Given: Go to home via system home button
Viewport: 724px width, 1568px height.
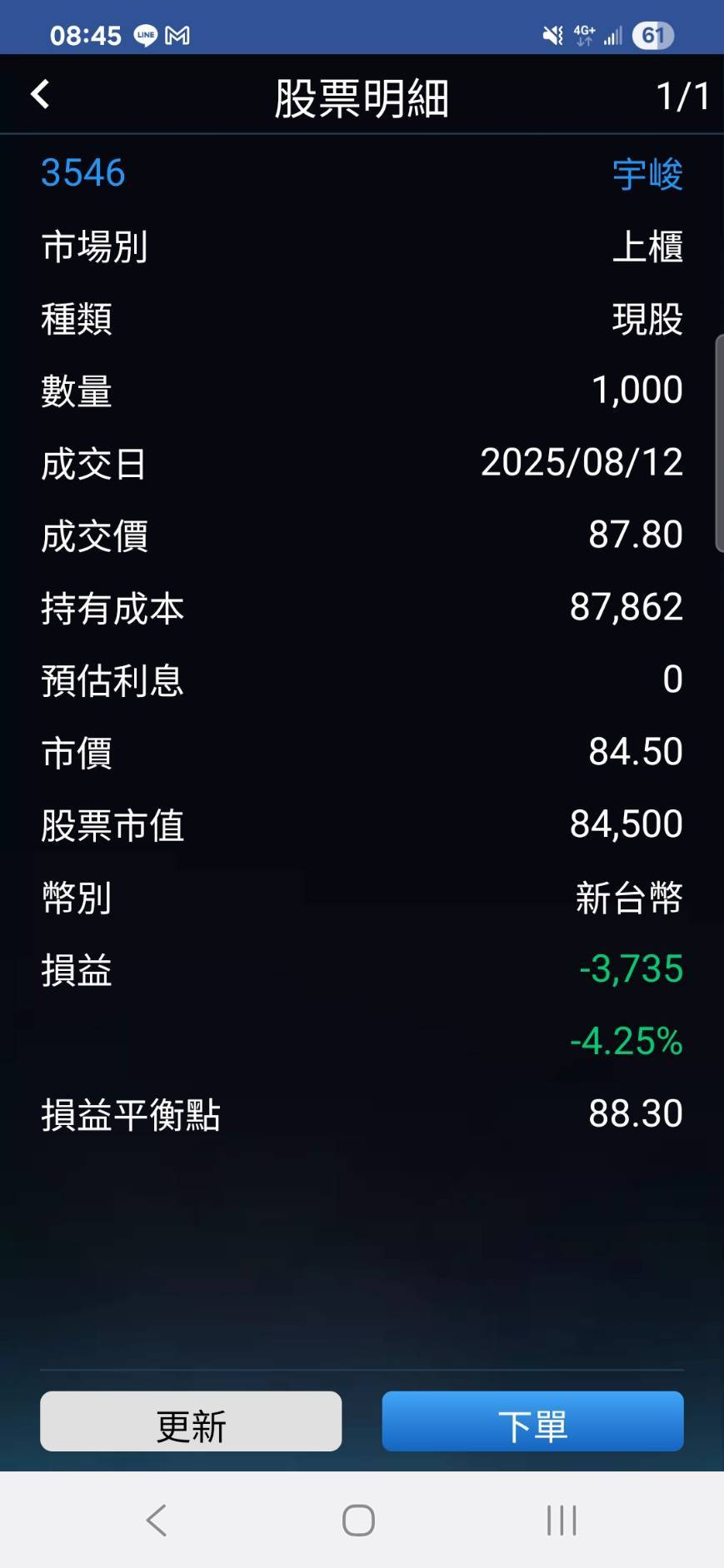Looking at the screenshot, I should coord(359,1521).
